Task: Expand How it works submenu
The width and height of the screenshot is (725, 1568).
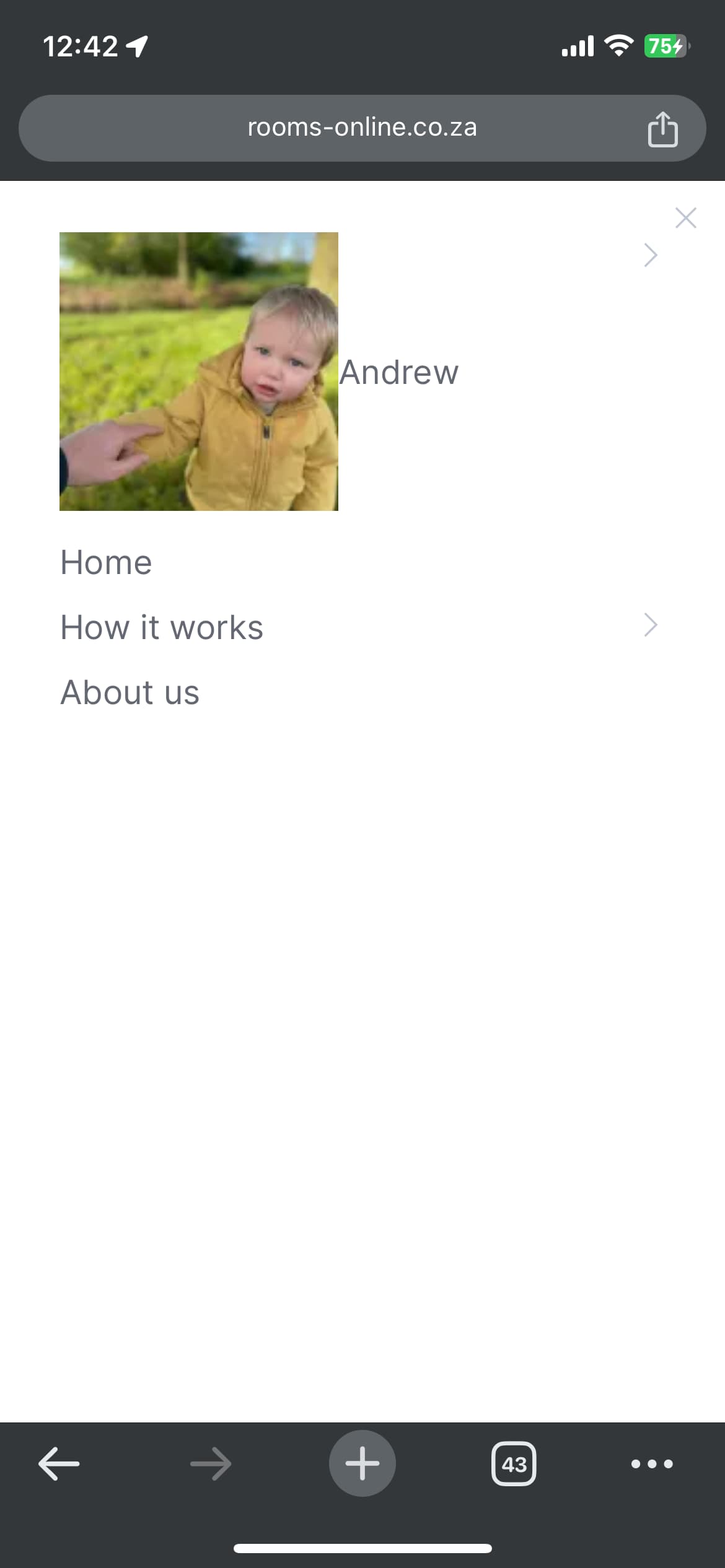Action: (650, 625)
